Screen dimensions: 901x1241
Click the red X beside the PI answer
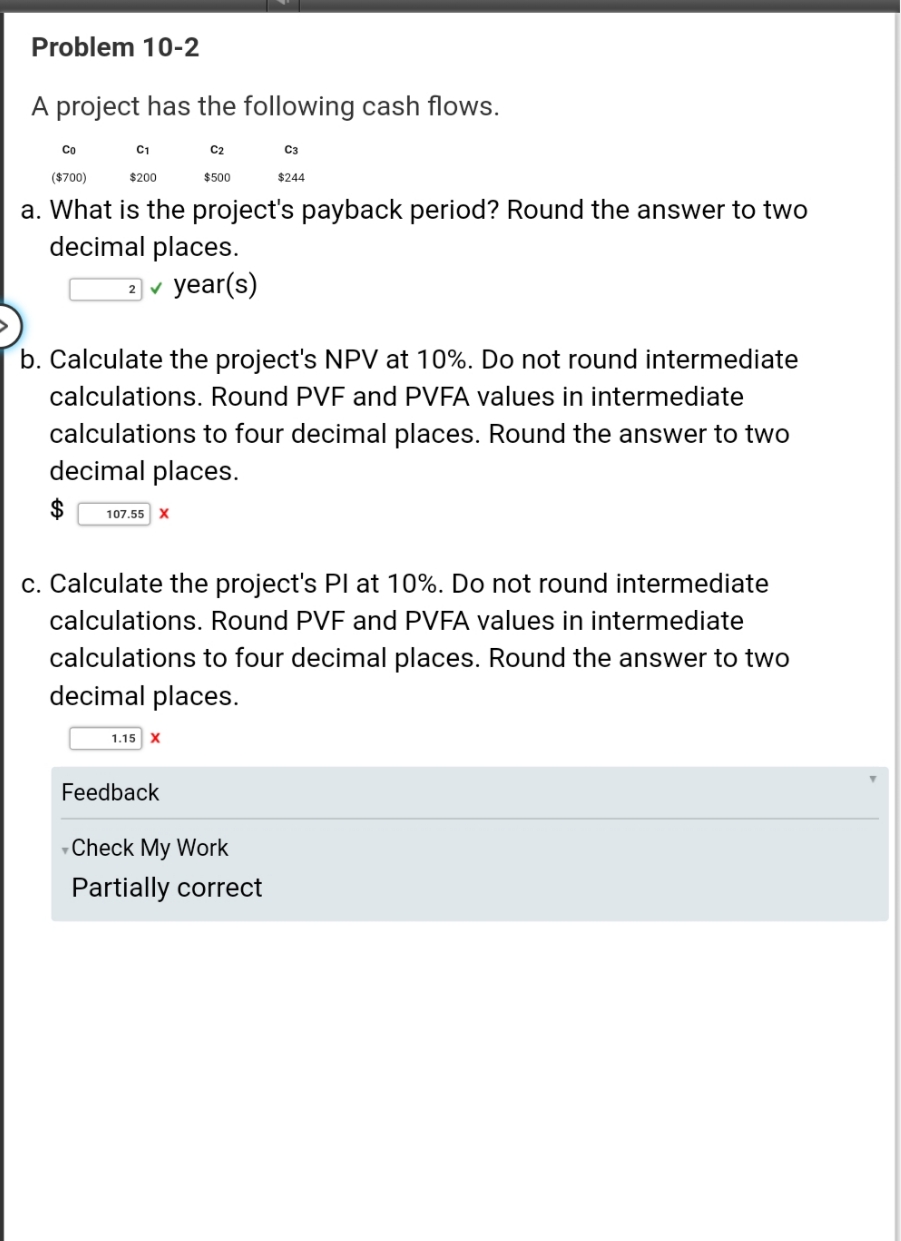(156, 738)
